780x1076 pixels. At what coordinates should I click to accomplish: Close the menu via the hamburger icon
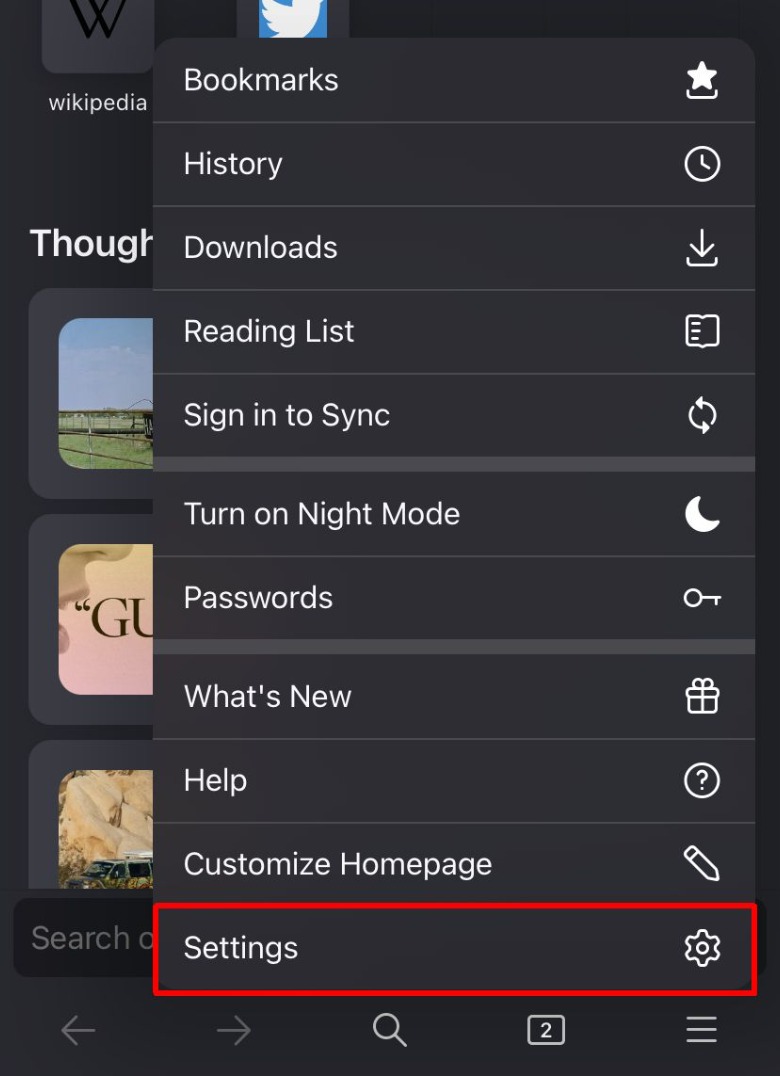tap(701, 1030)
